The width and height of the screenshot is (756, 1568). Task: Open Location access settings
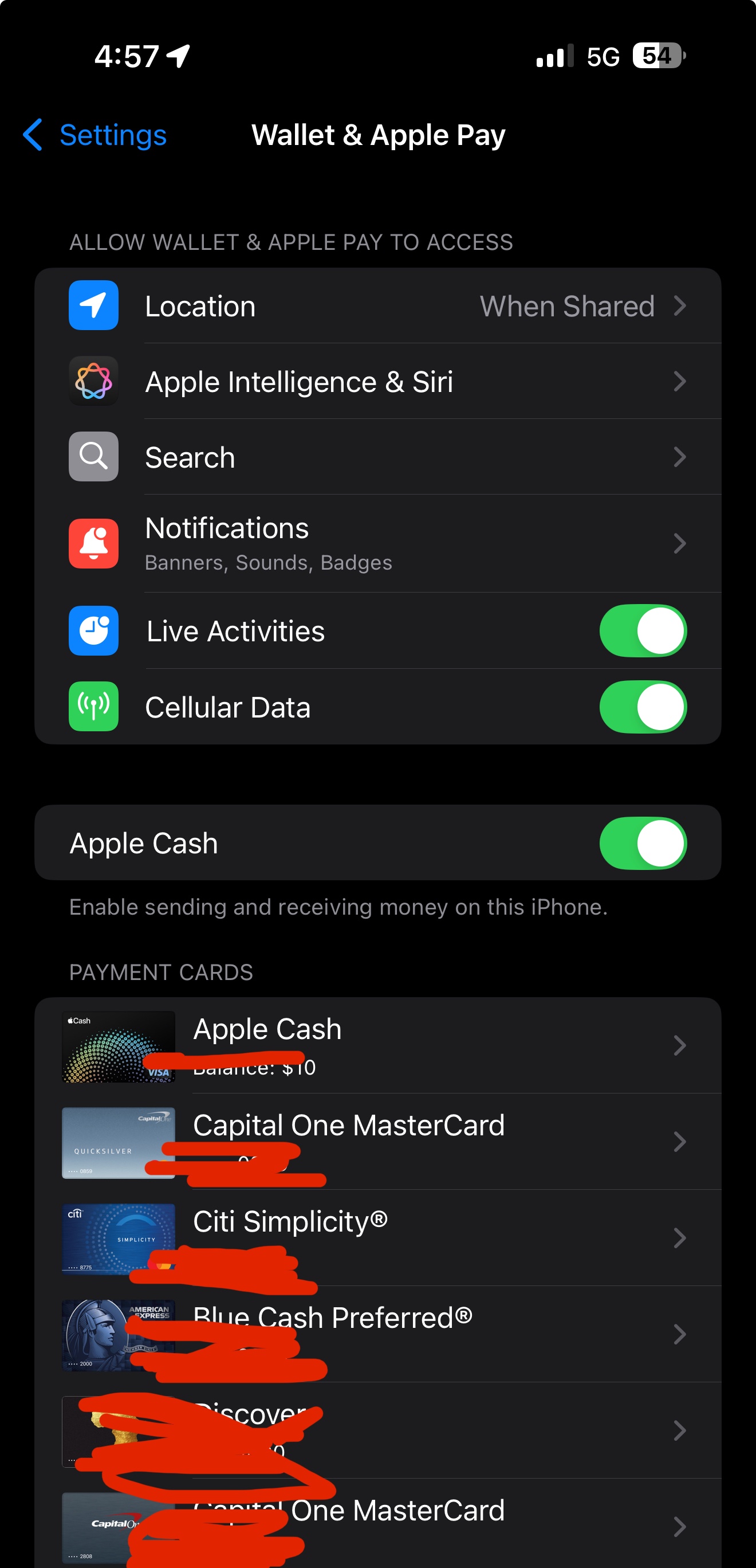[377, 305]
